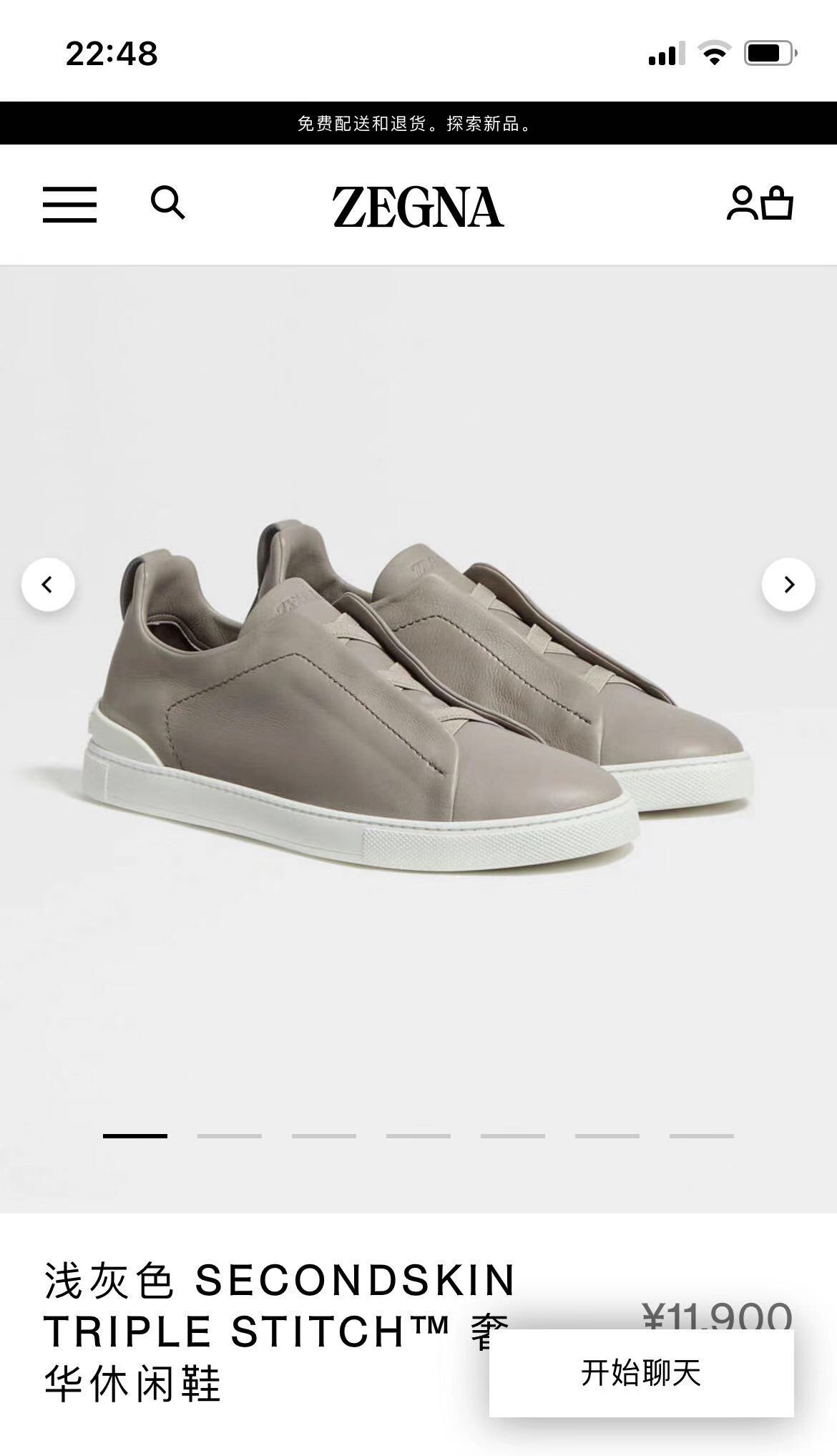837x1456 pixels.
Task: Jump to the second photo indicator
Action: (x=230, y=1136)
